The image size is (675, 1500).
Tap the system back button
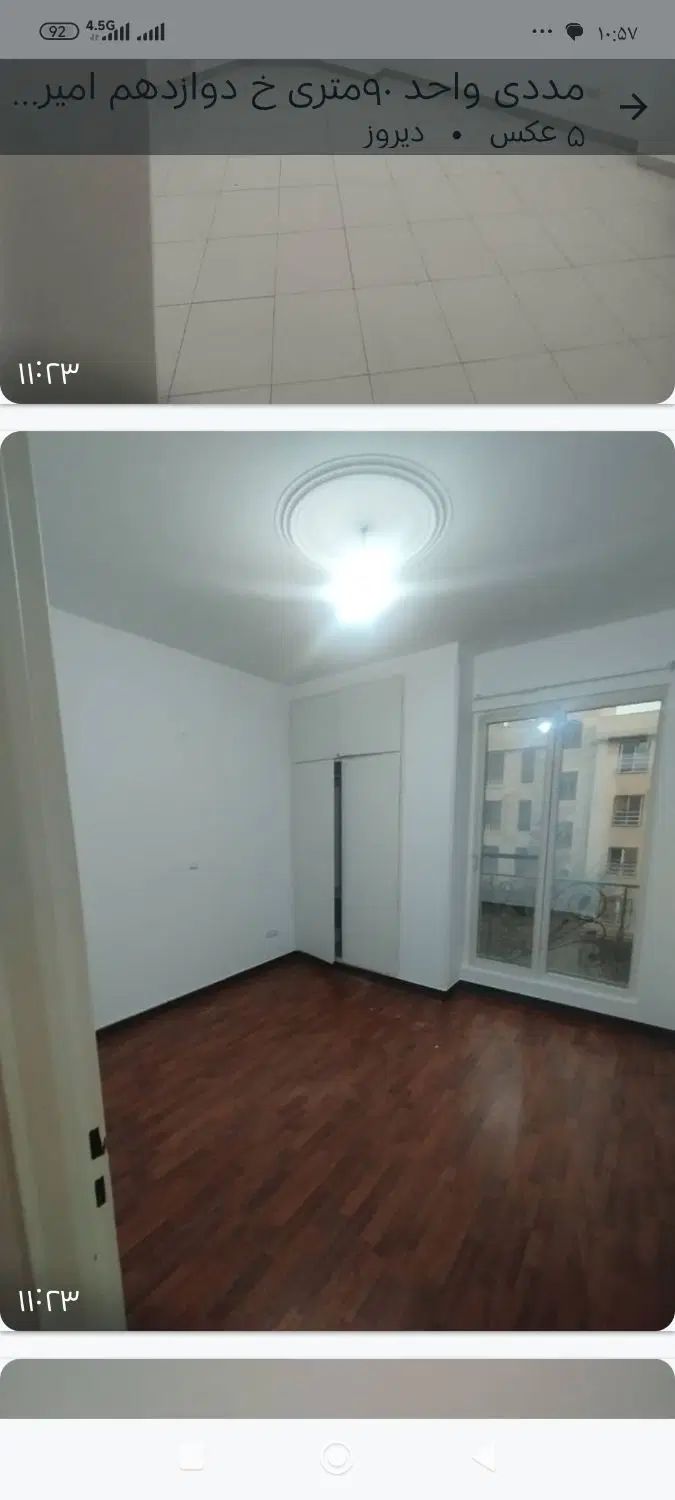(x=484, y=1458)
